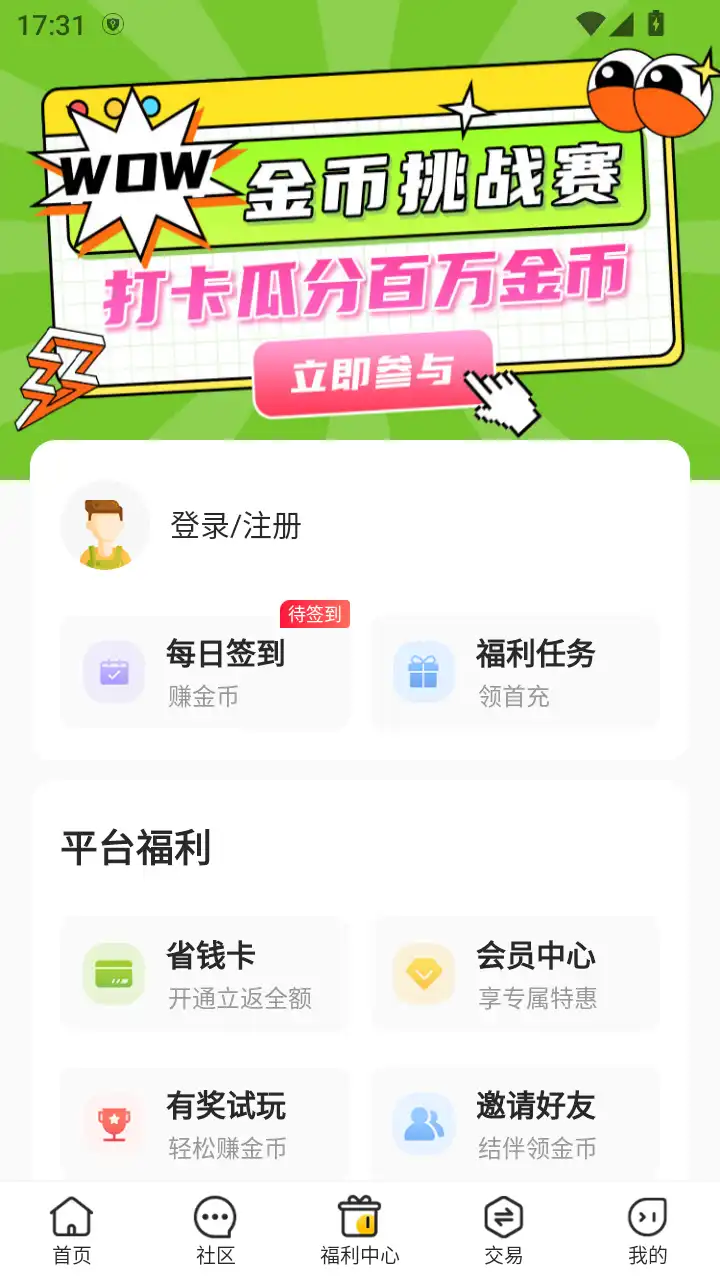The image size is (720, 1280).
Task: Tap the 待签到 red badge
Action: (315, 614)
